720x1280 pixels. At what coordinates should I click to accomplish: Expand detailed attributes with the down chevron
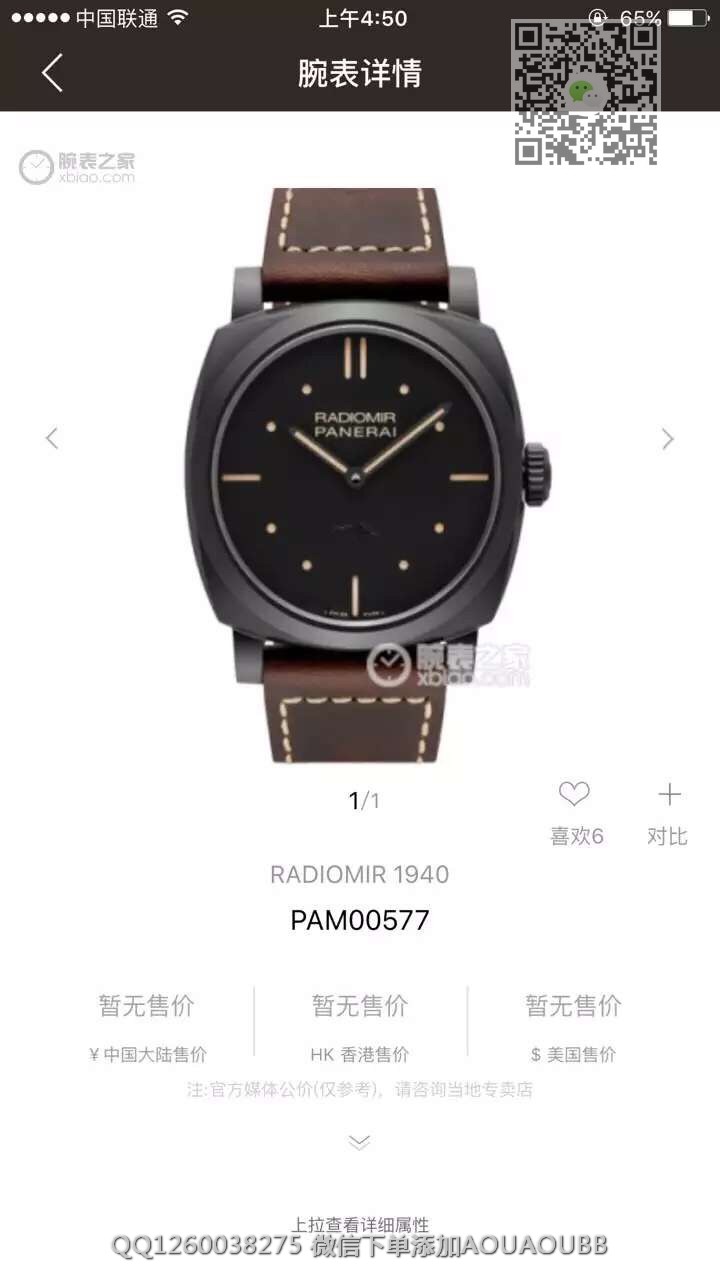pyautogui.click(x=359, y=1142)
